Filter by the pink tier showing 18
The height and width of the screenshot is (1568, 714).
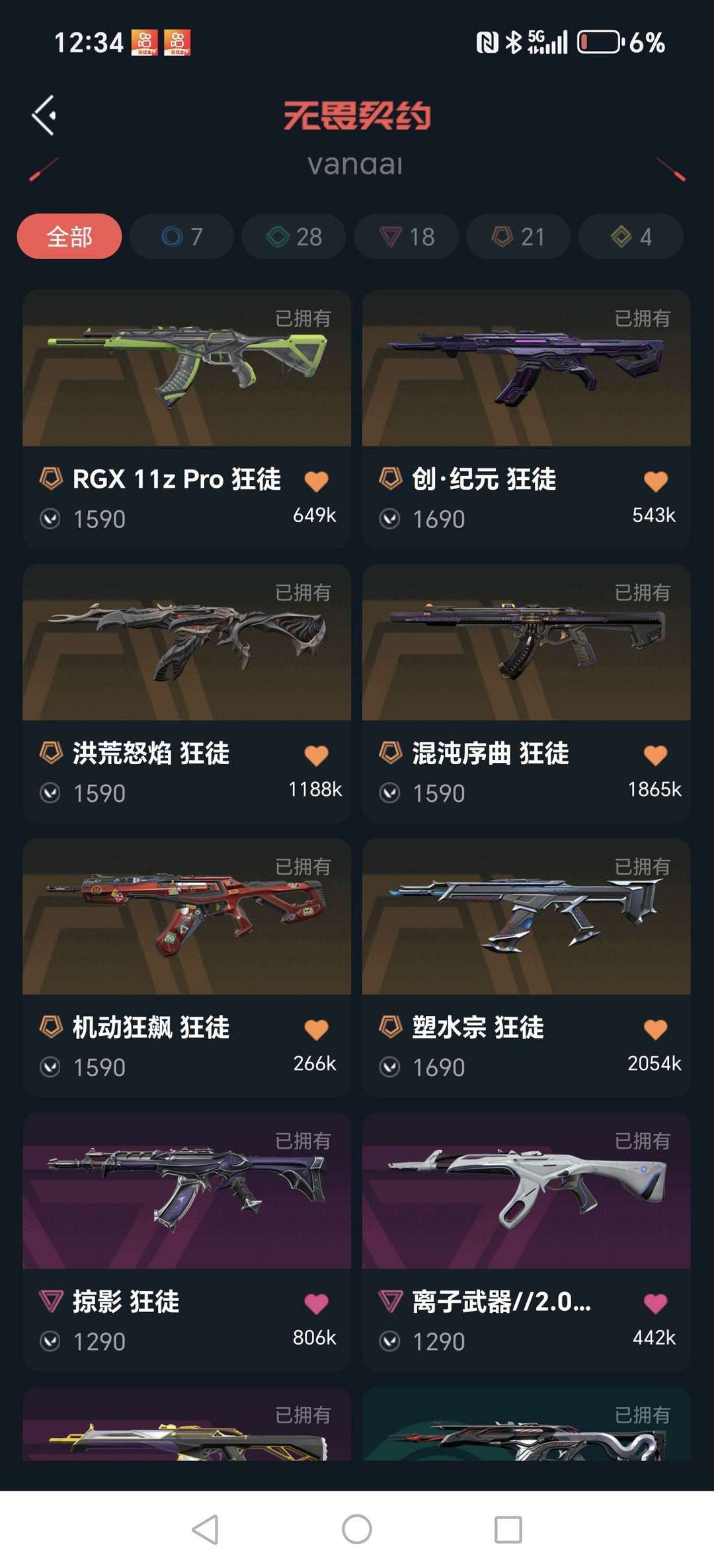[407, 237]
